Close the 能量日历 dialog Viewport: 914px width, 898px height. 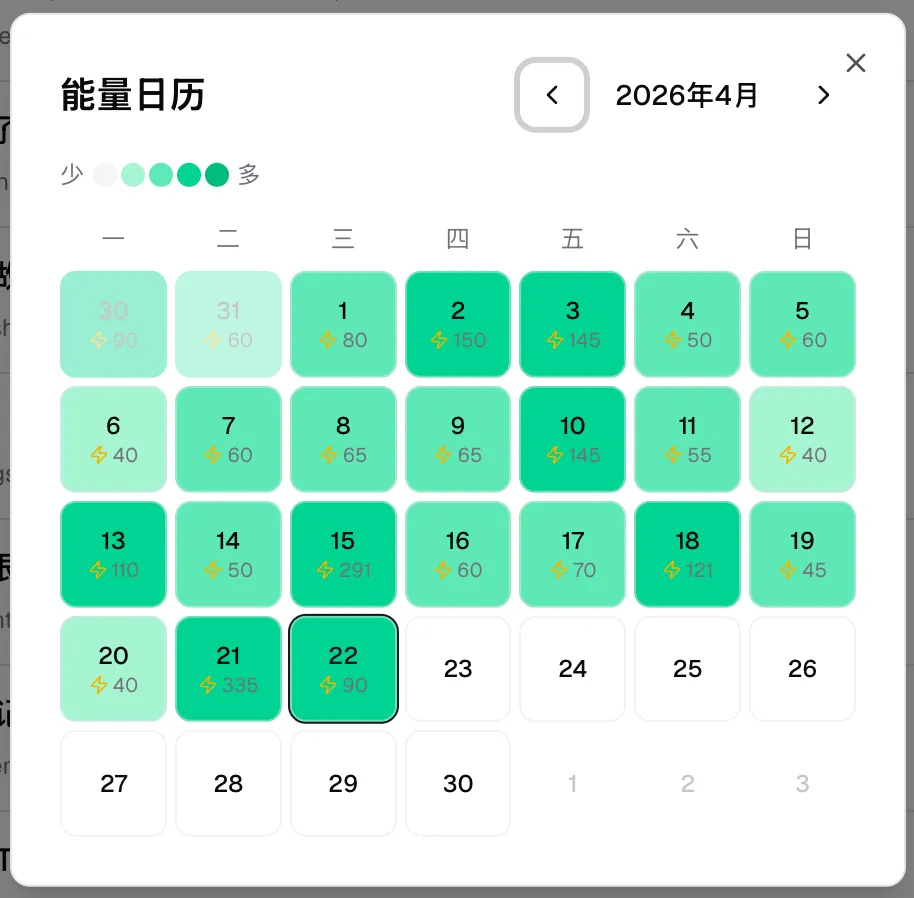point(855,63)
